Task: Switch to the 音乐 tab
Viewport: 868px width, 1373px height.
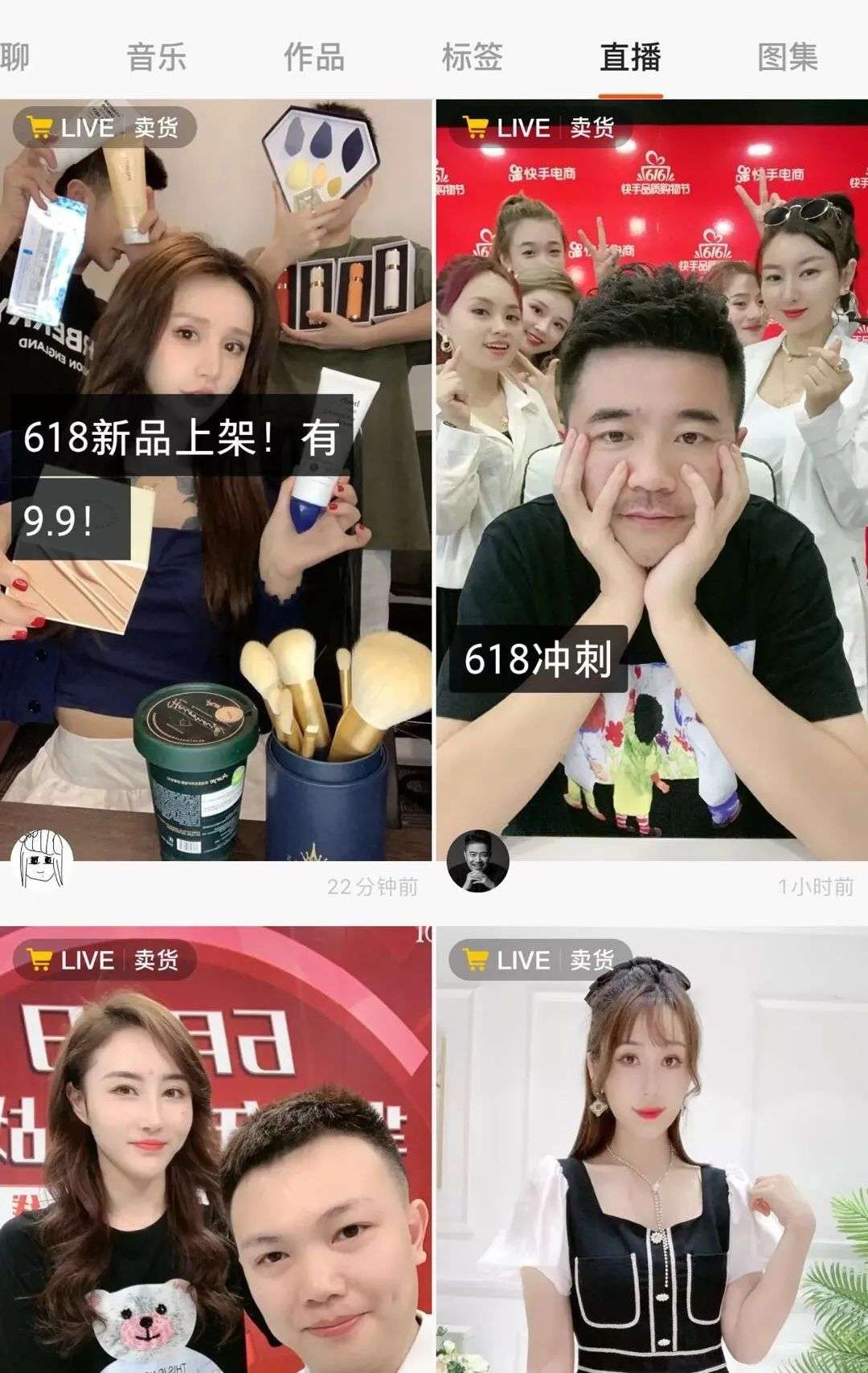Action: point(157,57)
